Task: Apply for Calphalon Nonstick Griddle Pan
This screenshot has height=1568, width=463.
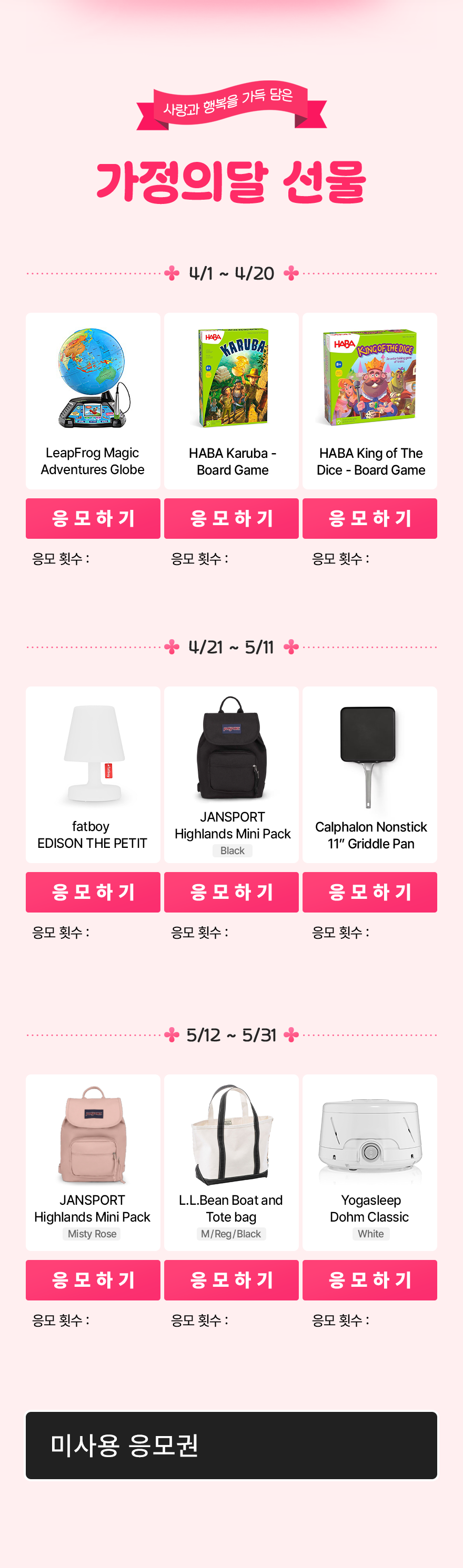Action: point(370,891)
